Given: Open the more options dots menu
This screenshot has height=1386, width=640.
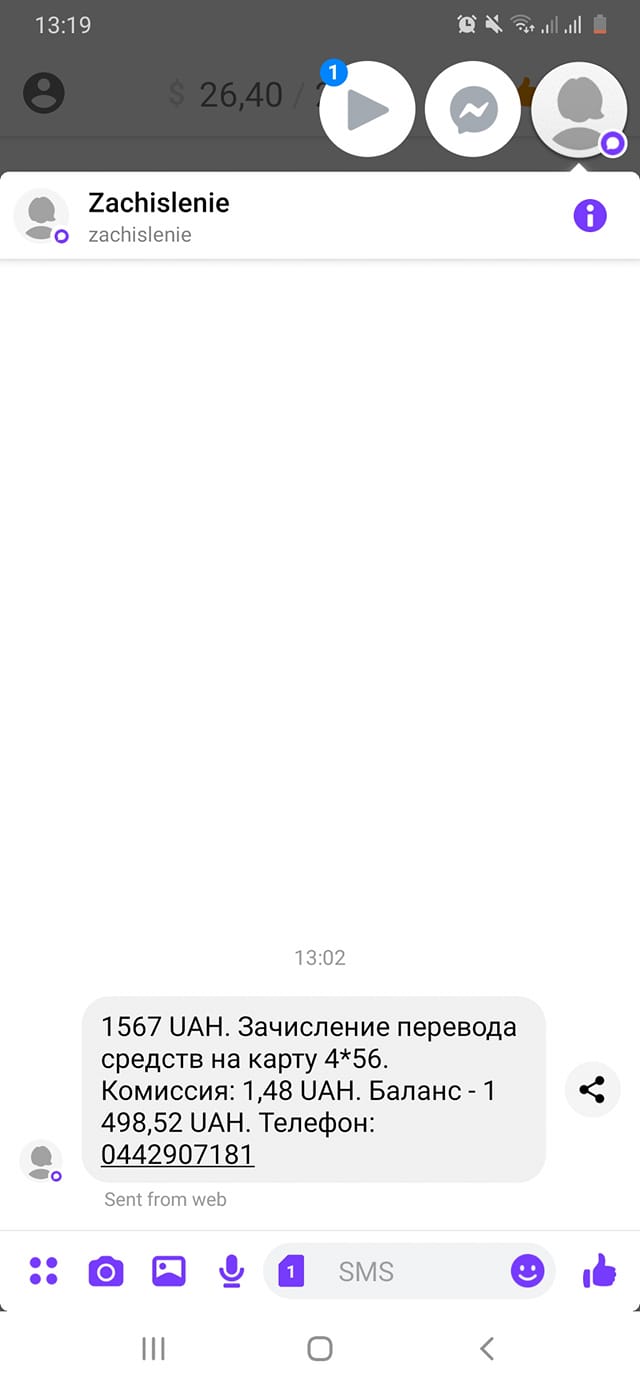Looking at the screenshot, I should 44,1271.
